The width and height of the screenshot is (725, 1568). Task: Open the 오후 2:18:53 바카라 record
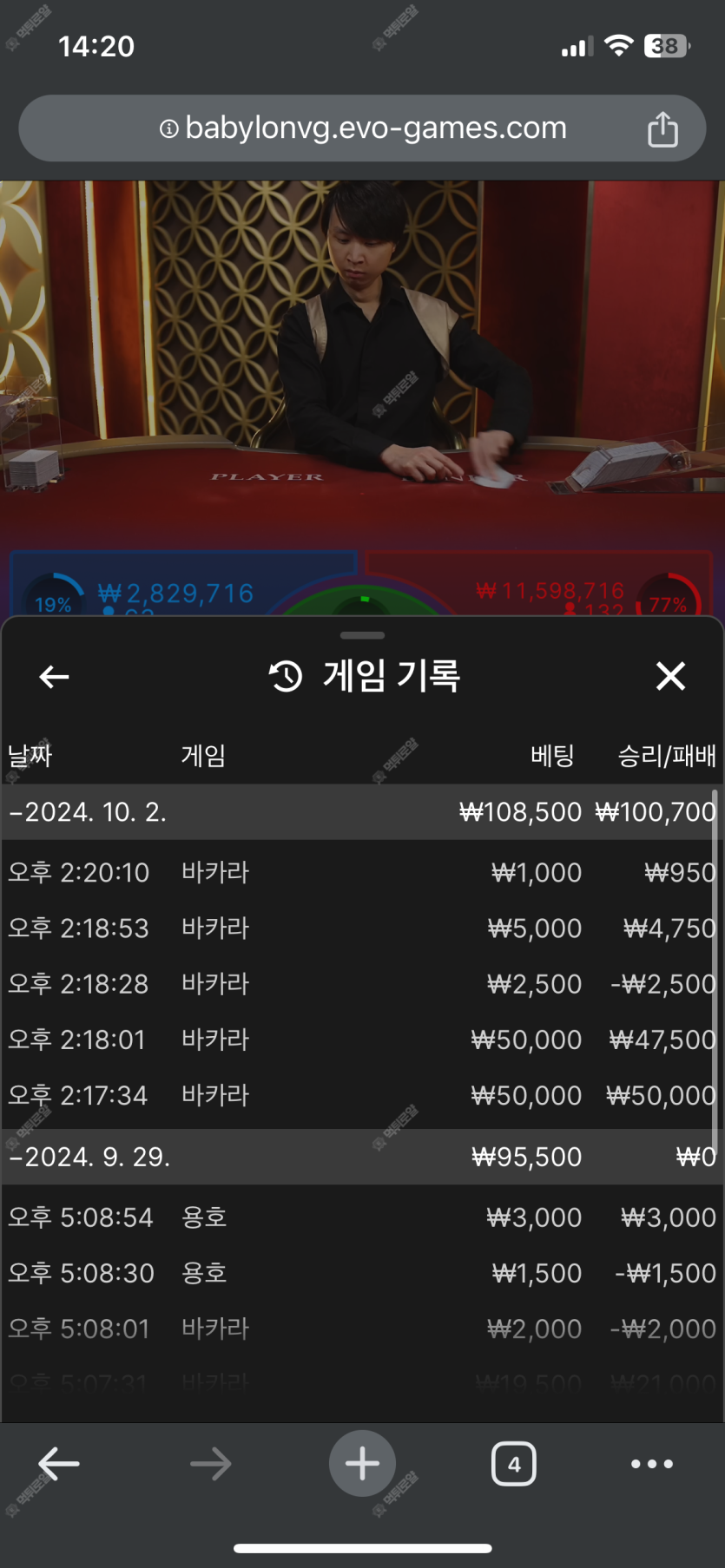pyautogui.click(x=361, y=928)
